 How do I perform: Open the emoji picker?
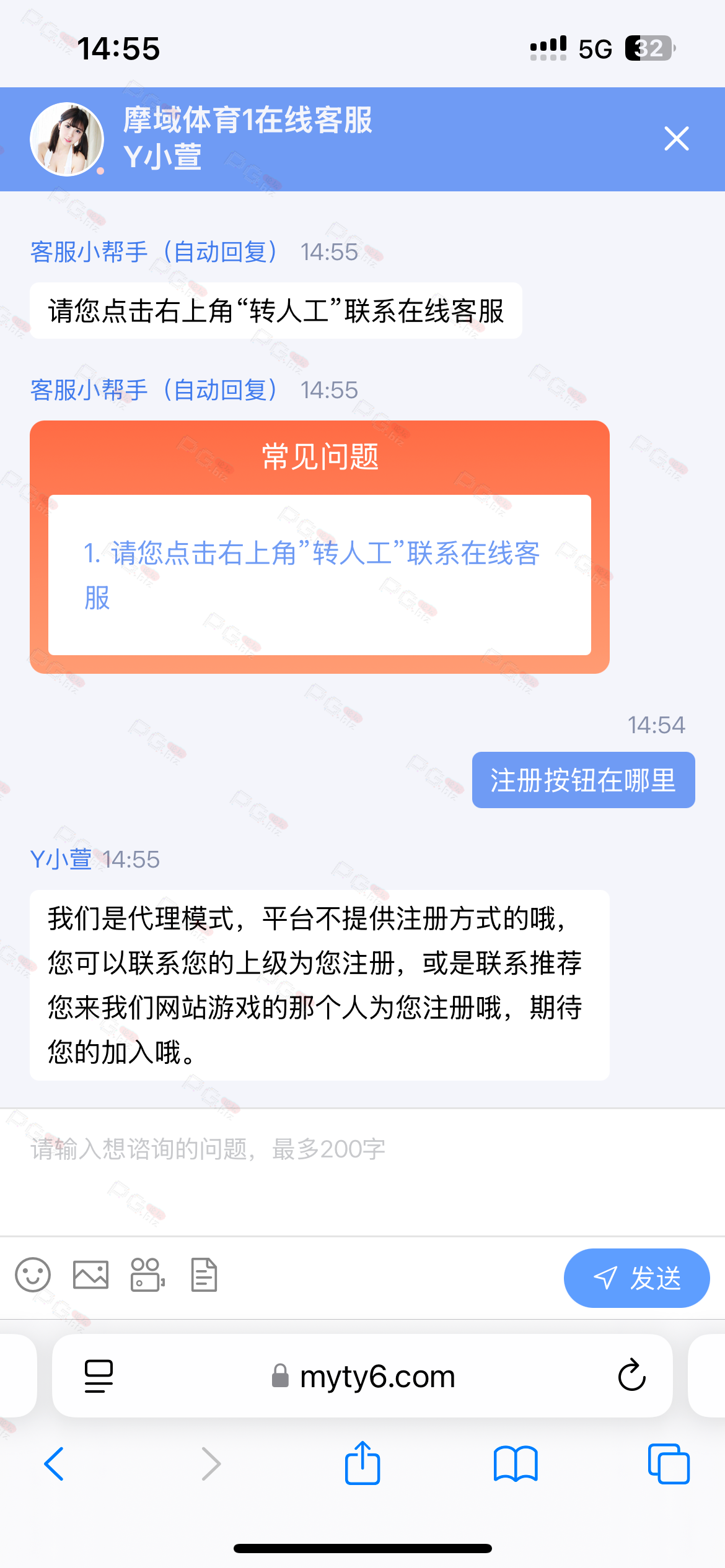(33, 1274)
